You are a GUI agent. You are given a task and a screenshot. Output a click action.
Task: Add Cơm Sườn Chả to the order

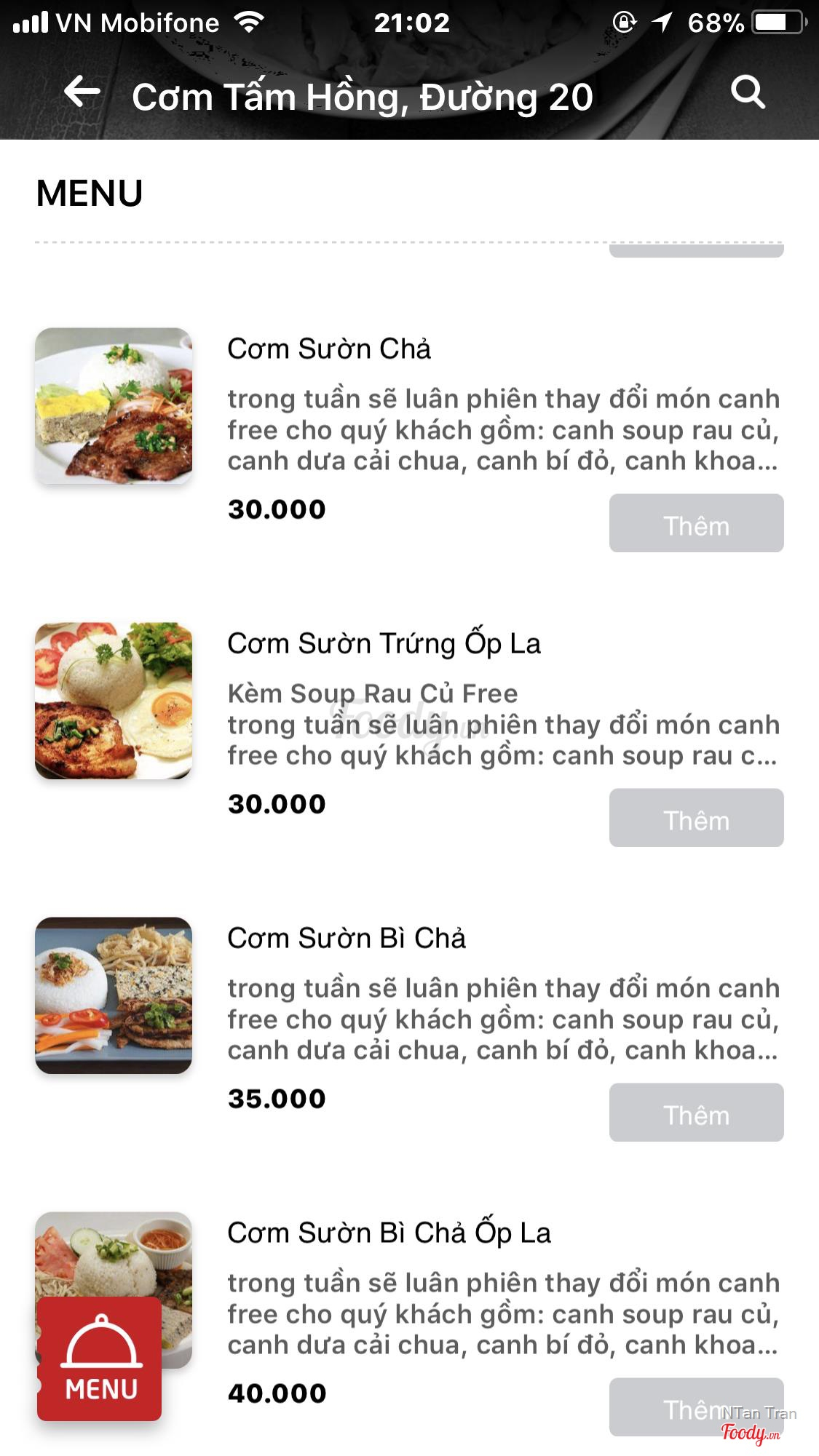696,523
